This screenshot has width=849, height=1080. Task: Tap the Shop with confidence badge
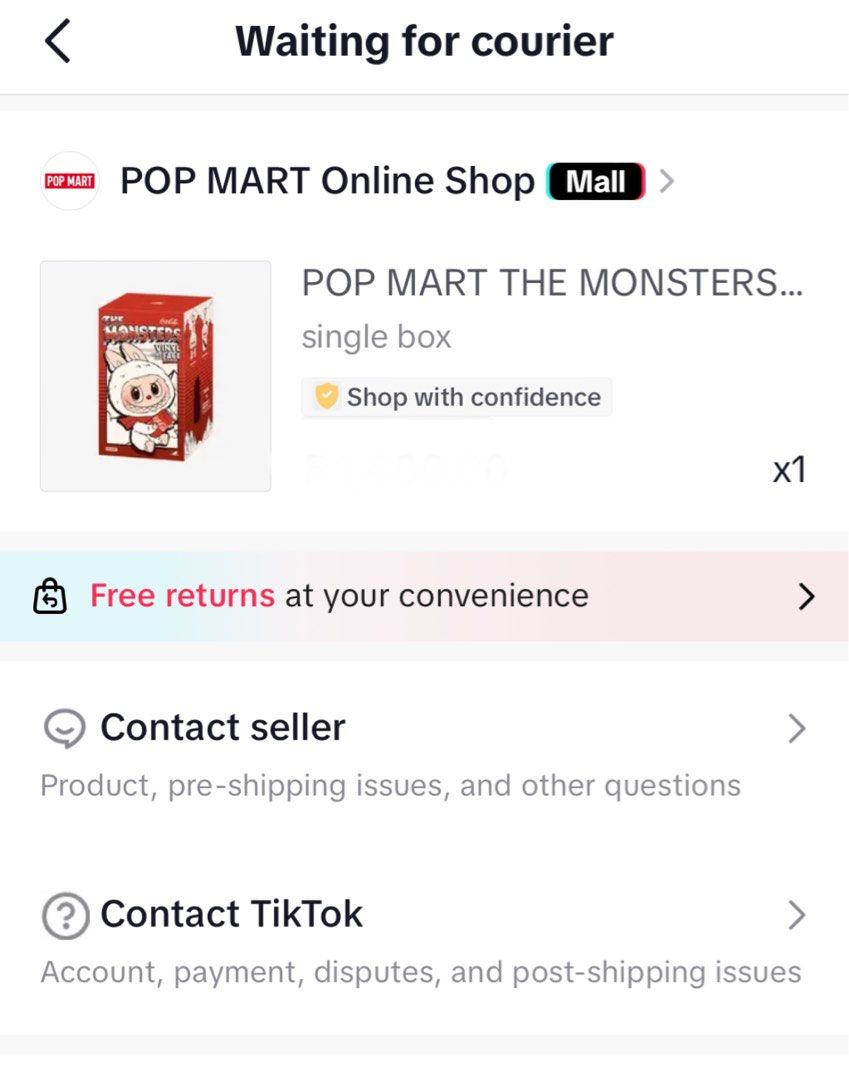point(457,397)
